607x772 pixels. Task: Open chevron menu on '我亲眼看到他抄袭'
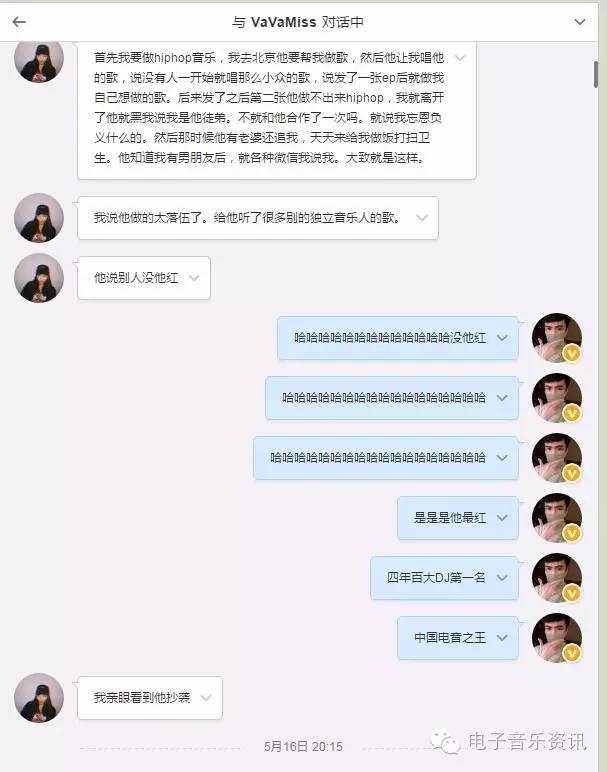coord(206,698)
